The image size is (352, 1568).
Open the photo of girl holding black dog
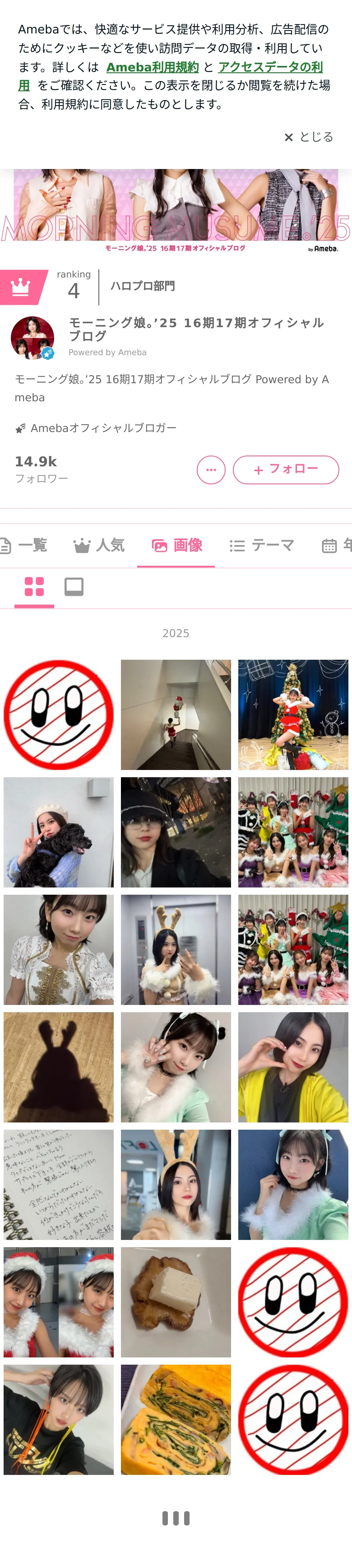[58, 832]
